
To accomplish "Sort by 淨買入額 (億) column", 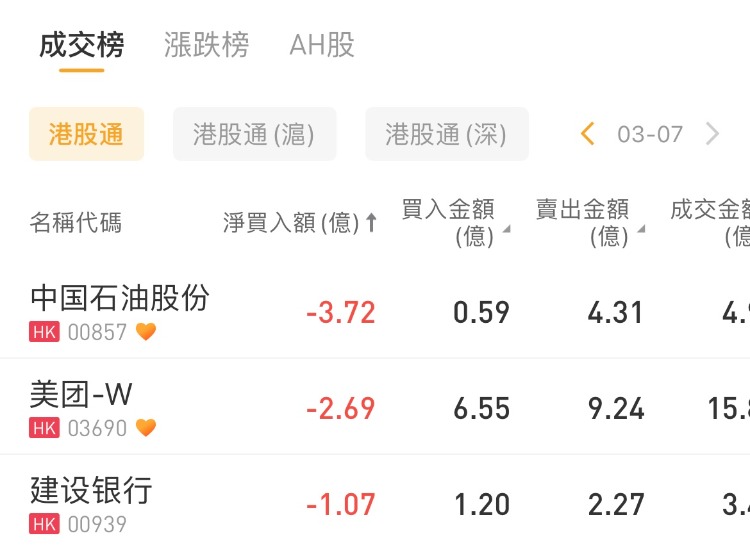I will pyautogui.click(x=300, y=223).
